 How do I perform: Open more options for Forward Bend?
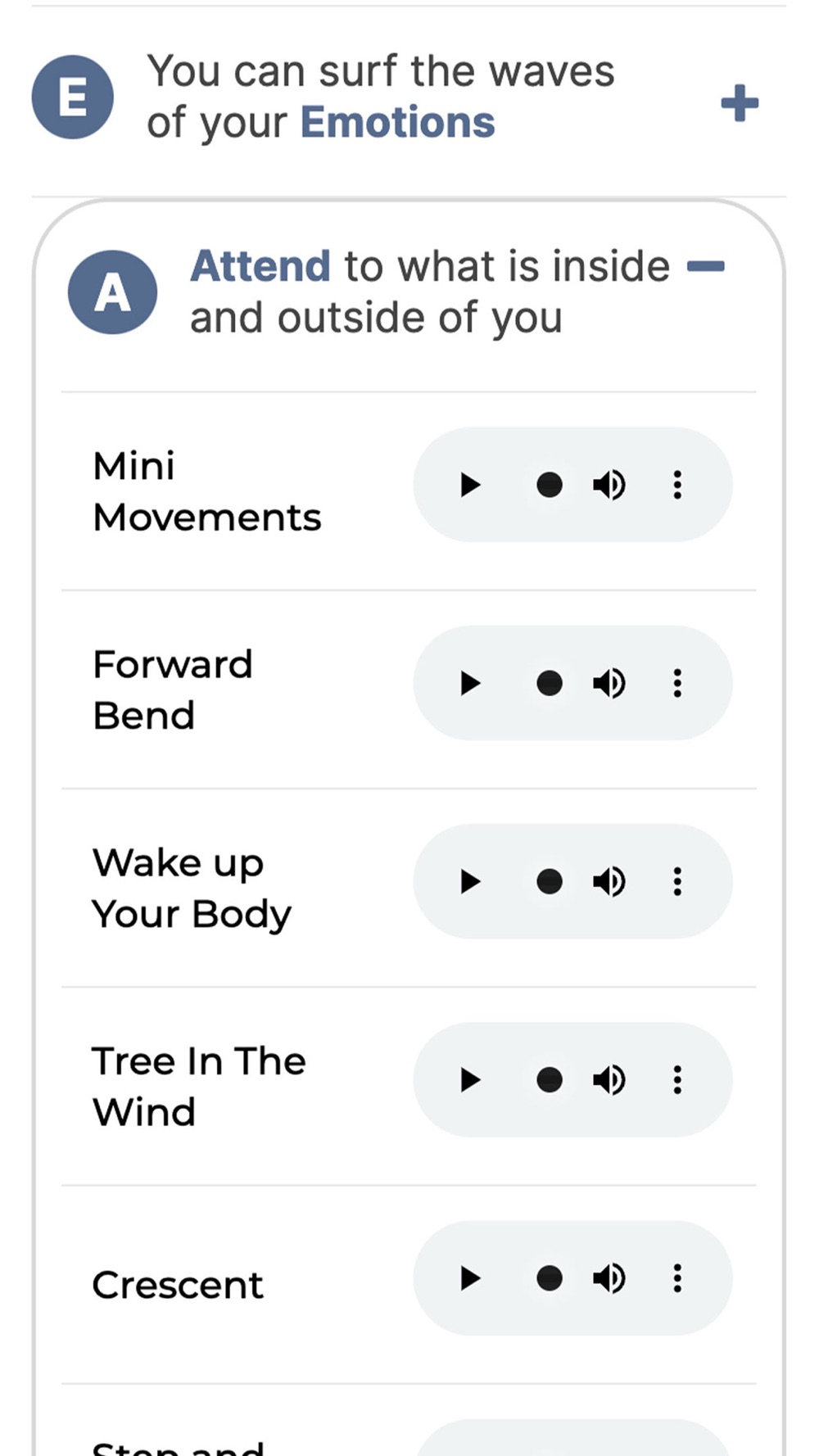(x=677, y=683)
